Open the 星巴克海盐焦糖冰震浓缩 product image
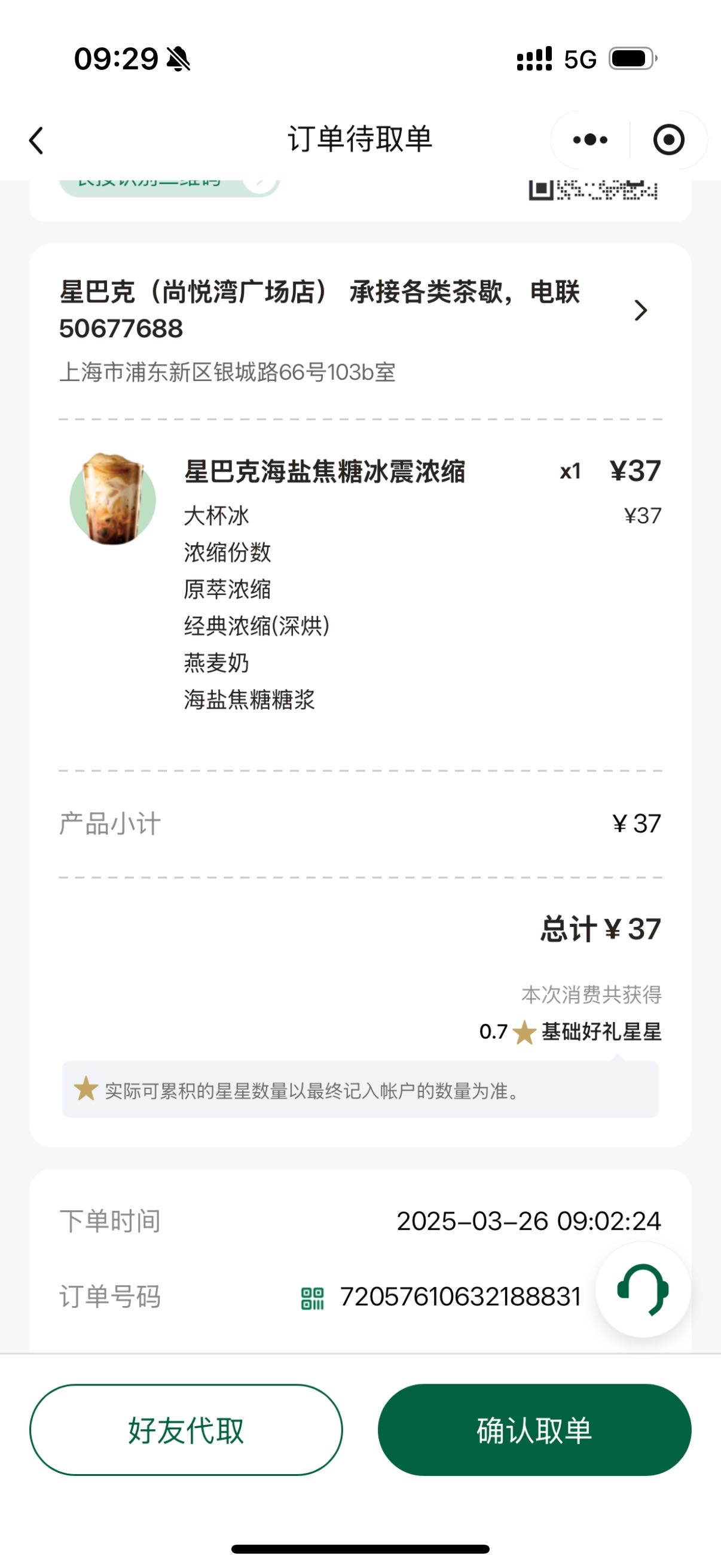Screen dimensions: 721x1568 pyautogui.click(x=112, y=499)
